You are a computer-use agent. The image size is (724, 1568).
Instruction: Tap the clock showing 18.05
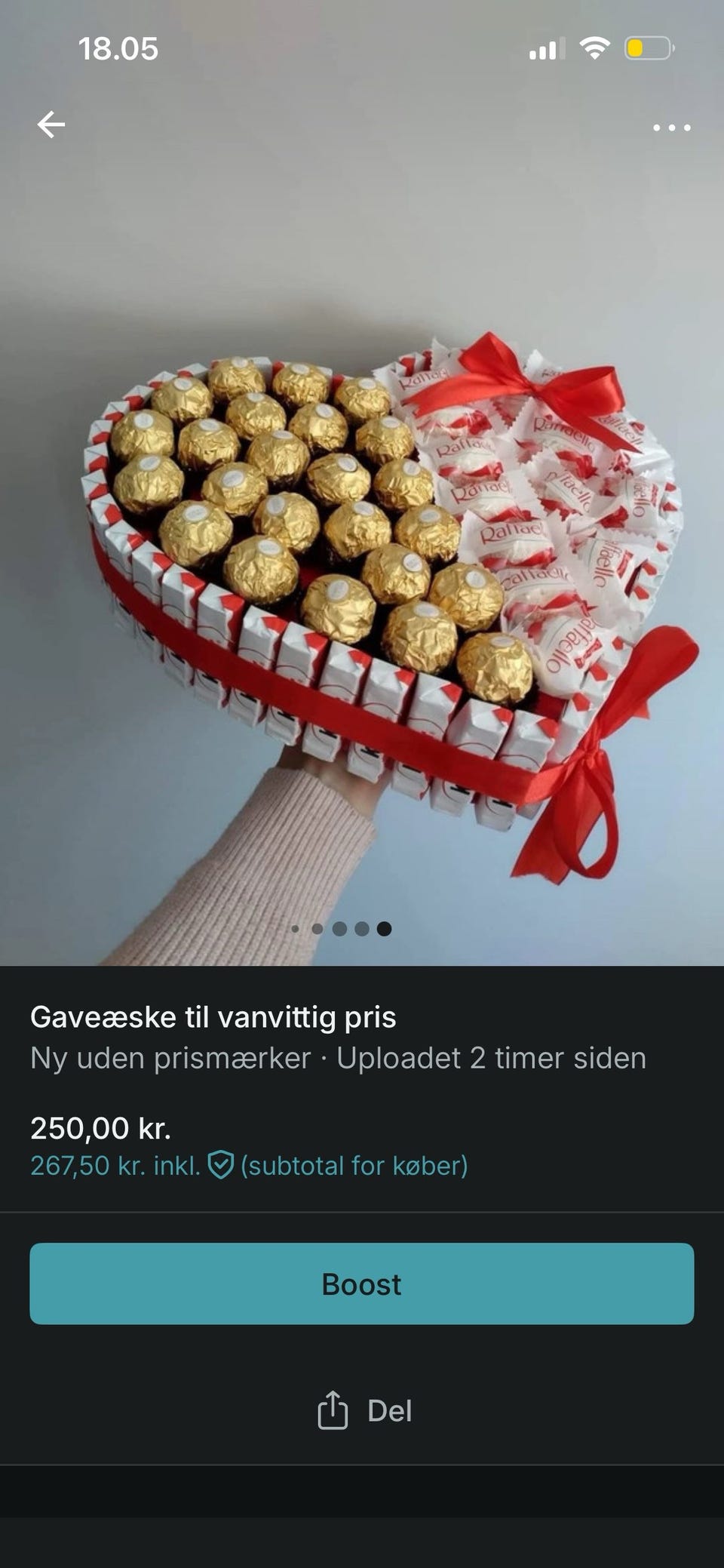pos(118,48)
